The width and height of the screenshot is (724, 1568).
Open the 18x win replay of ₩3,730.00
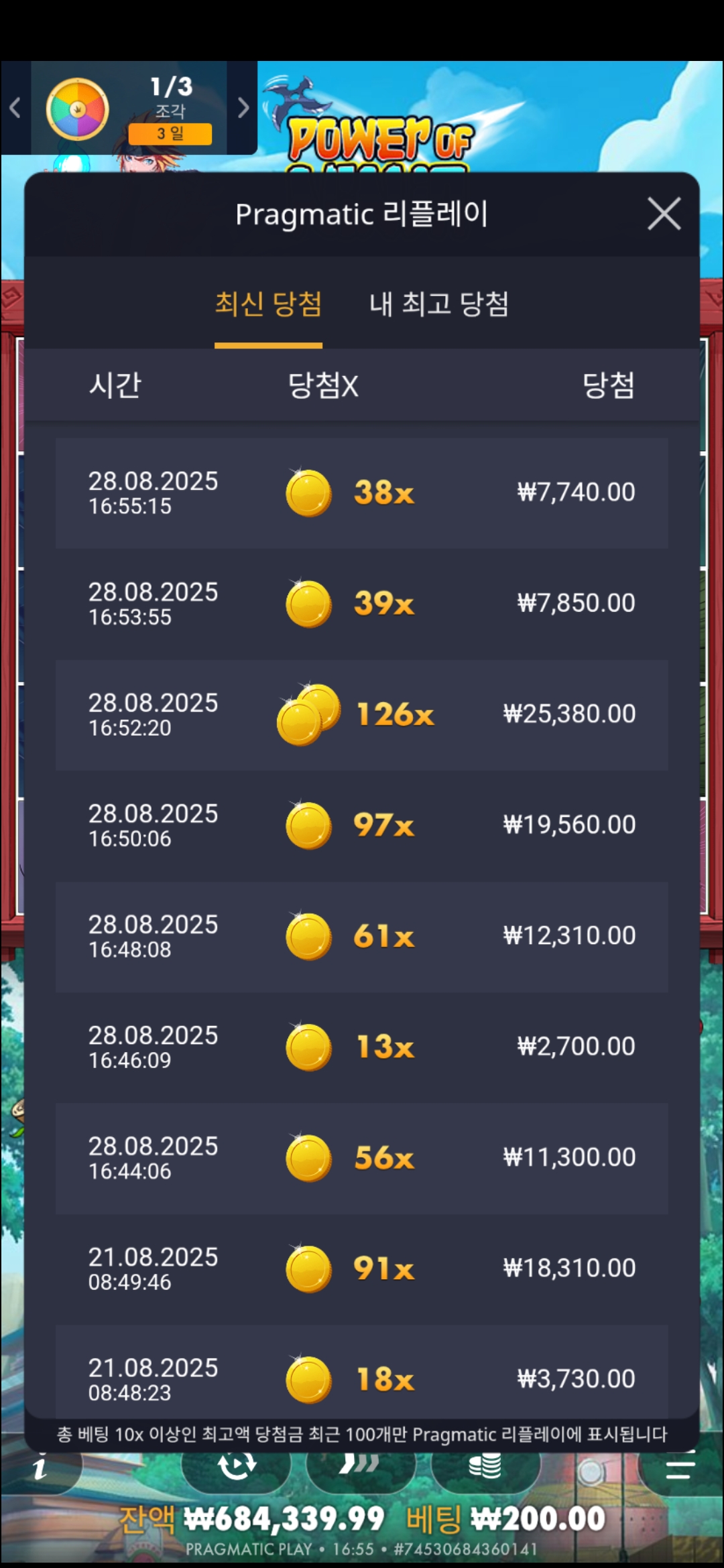point(362,1377)
